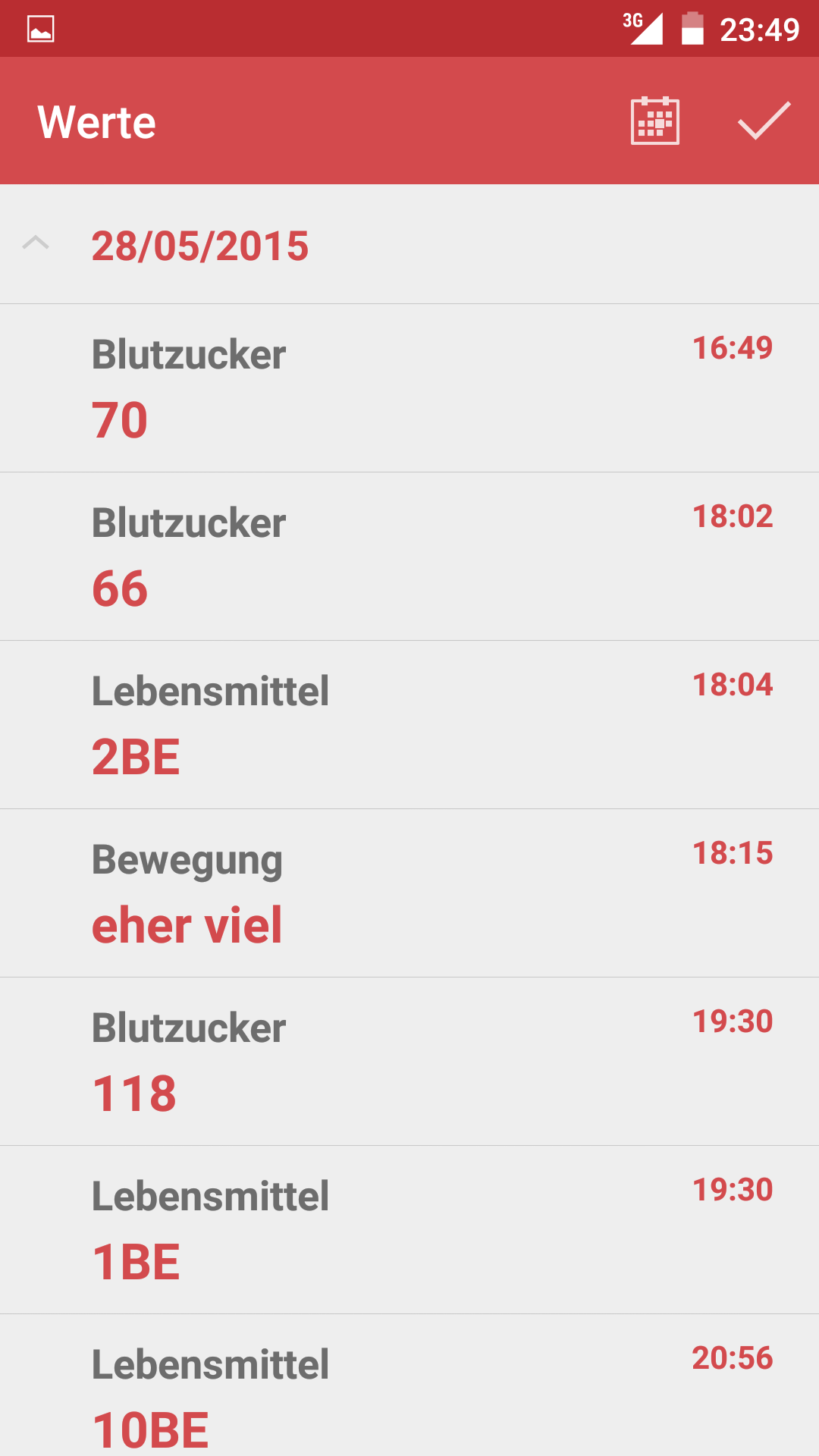Select the Blutzucker 66 entry at 18:02
The height and width of the screenshot is (1456, 819).
pos(409,557)
